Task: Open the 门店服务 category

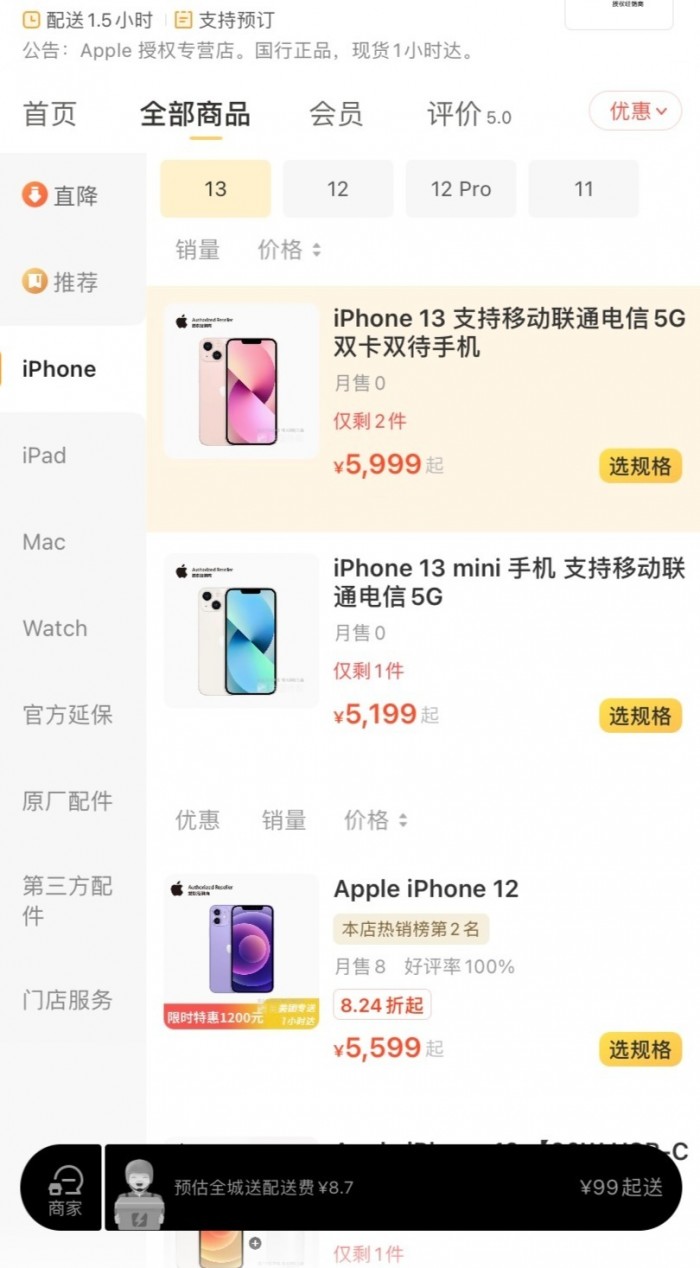Action: (x=67, y=999)
